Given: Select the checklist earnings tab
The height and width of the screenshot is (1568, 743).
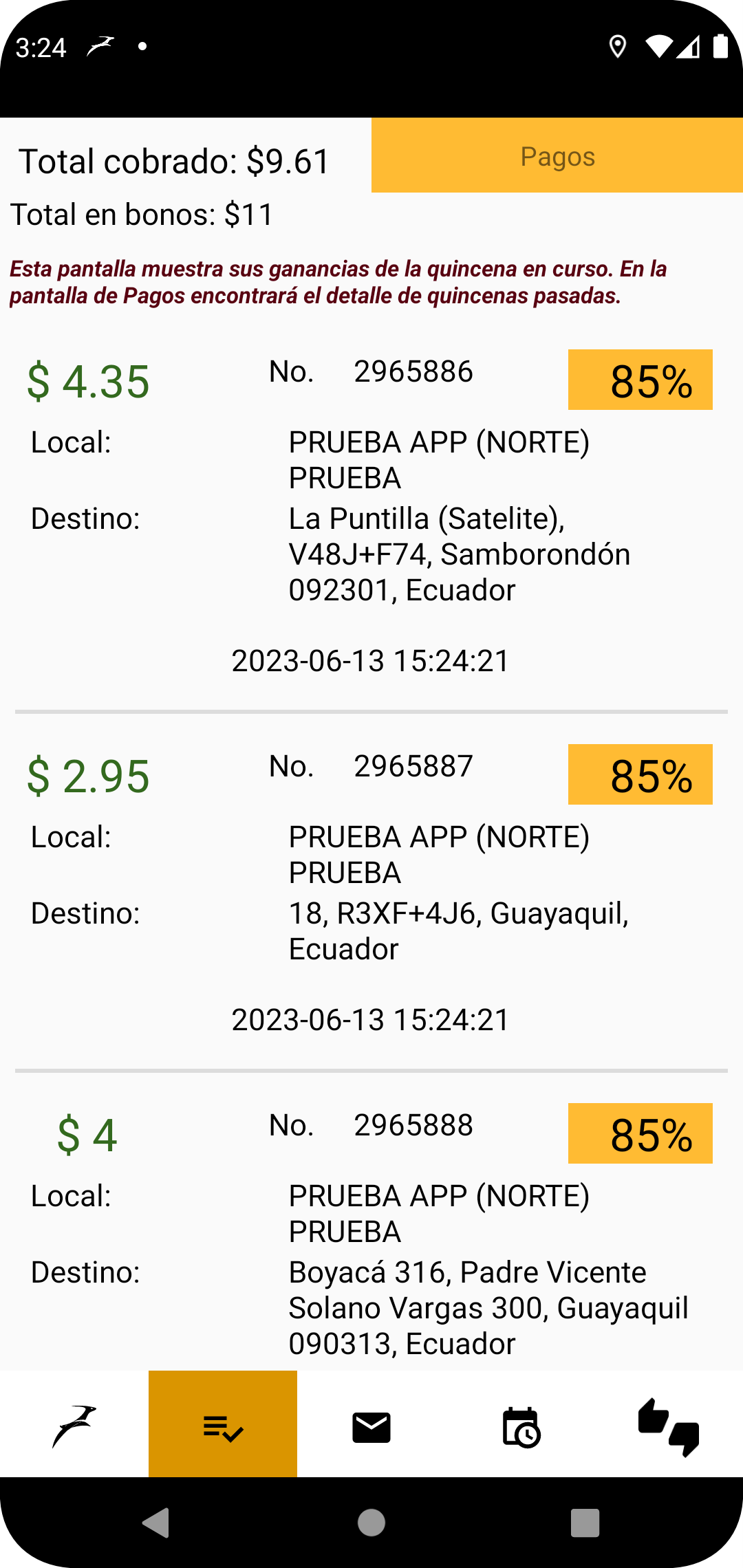Looking at the screenshot, I should coord(223,1426).
